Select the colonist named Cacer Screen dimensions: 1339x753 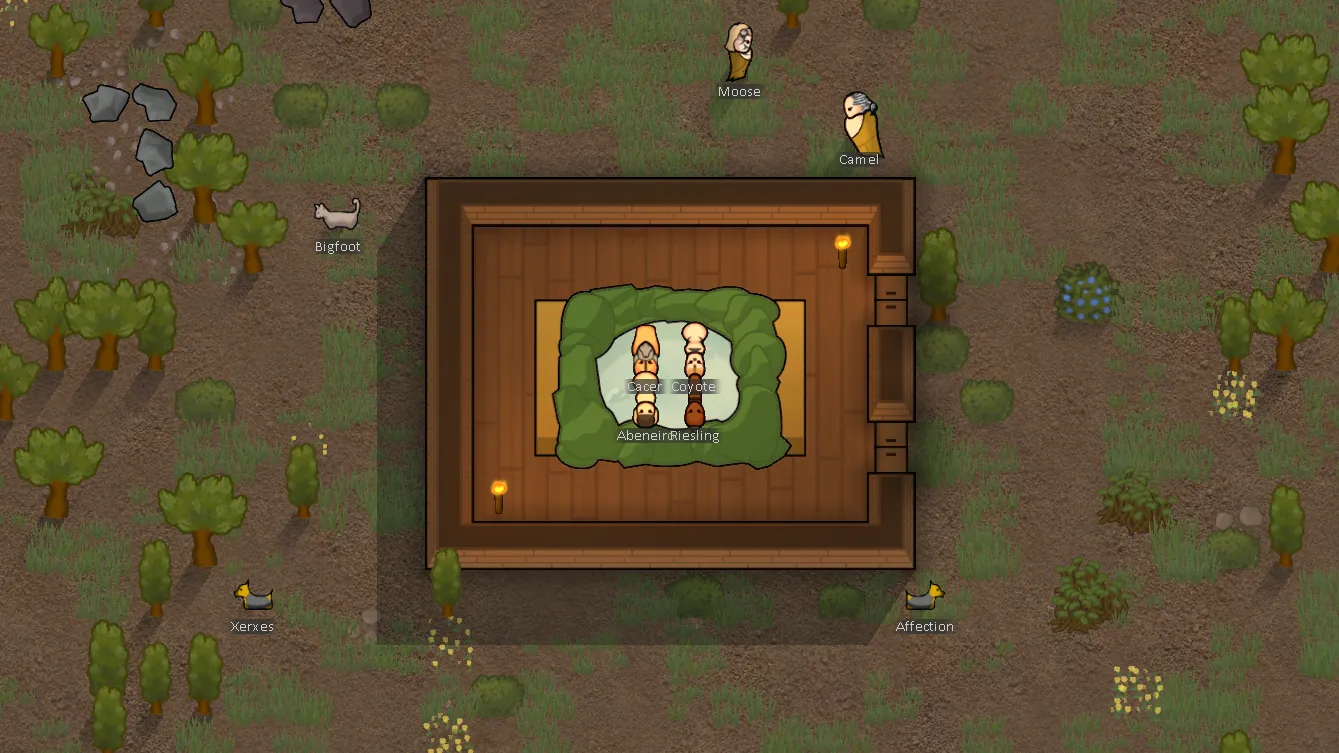pos(645,352)
